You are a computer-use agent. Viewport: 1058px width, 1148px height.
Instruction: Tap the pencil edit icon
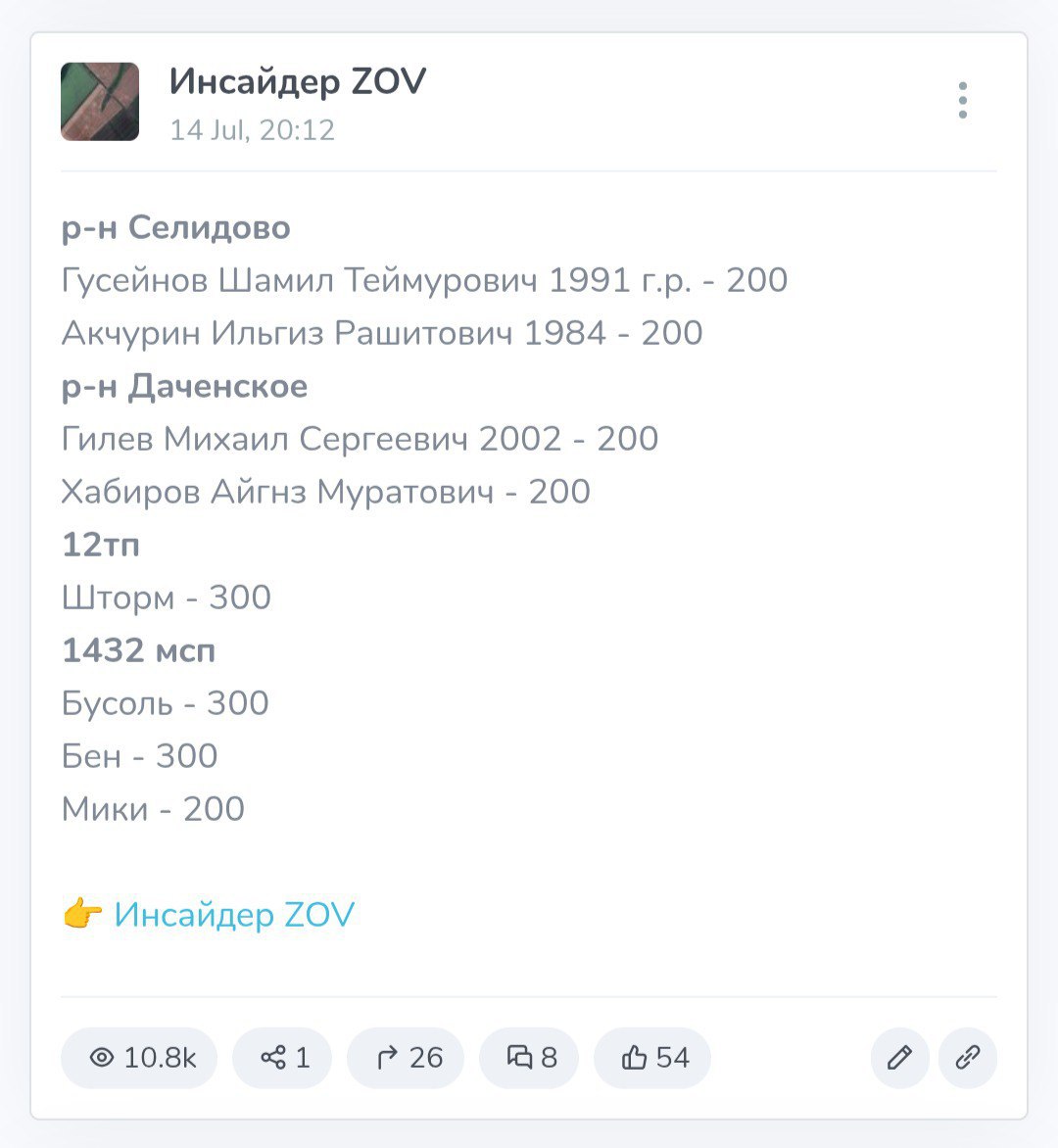(899, 1058)
